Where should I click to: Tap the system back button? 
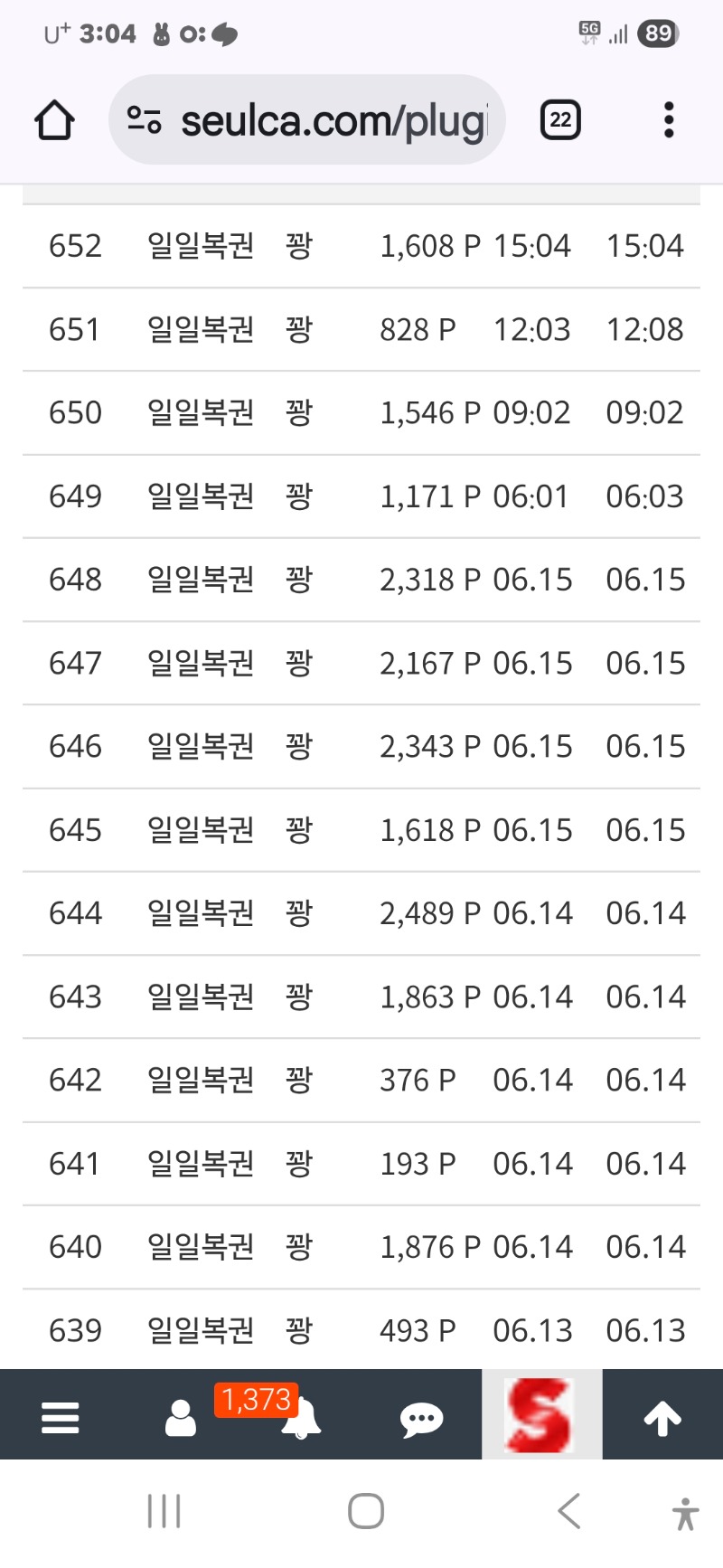coord(568,1511)
